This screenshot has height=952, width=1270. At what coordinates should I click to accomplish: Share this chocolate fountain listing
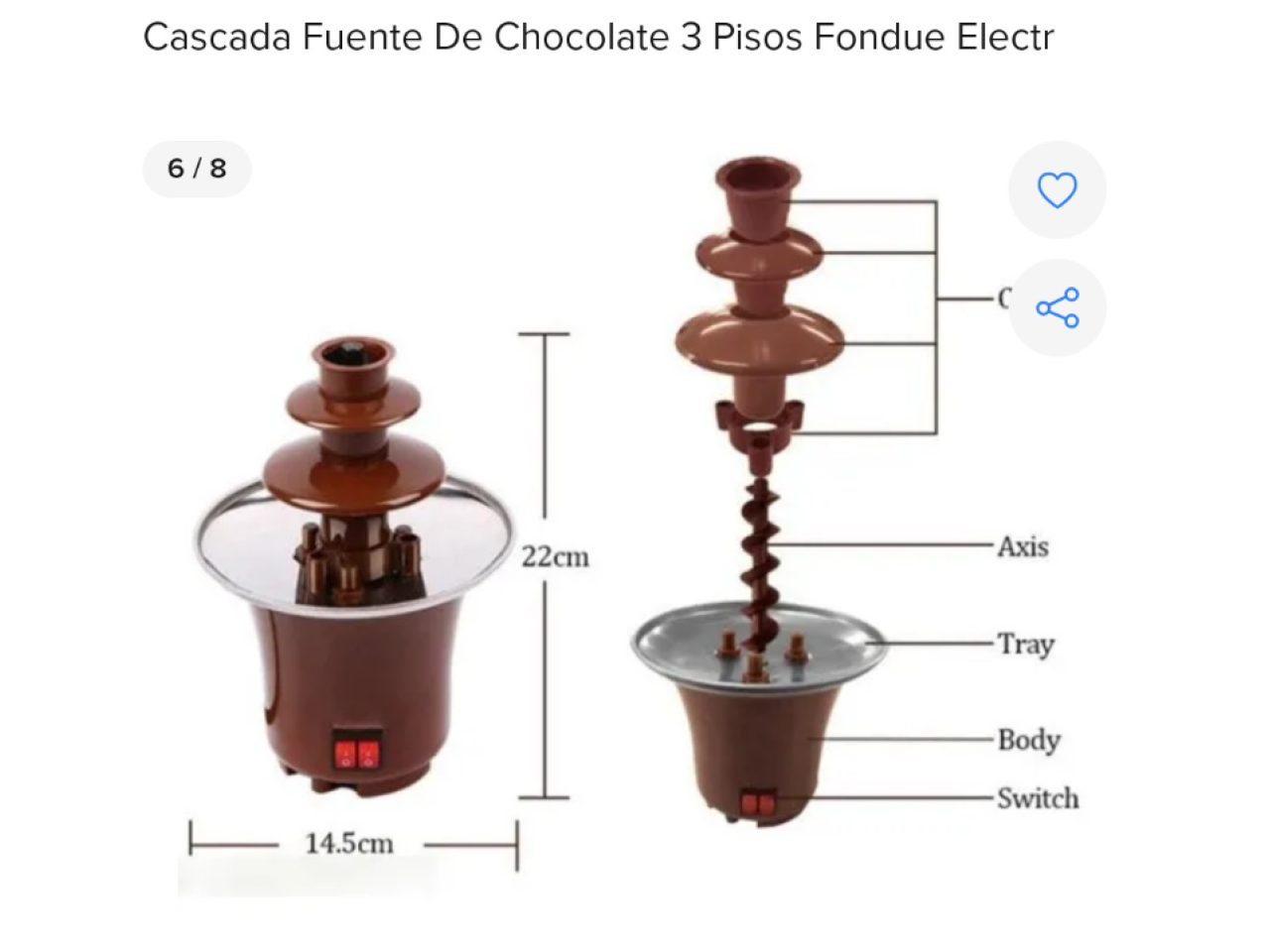click(1057, 307)
